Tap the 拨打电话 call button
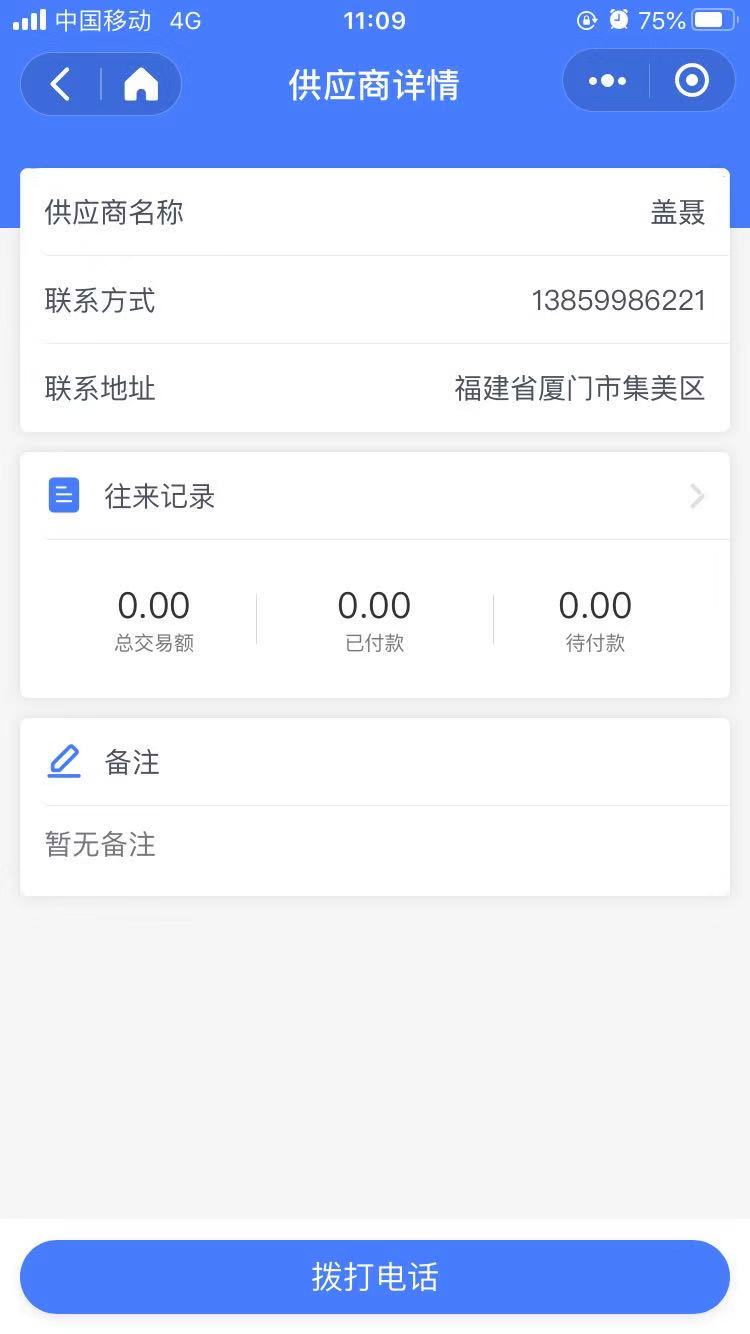Screen dimensions: 750x1334 (375, 1277)
